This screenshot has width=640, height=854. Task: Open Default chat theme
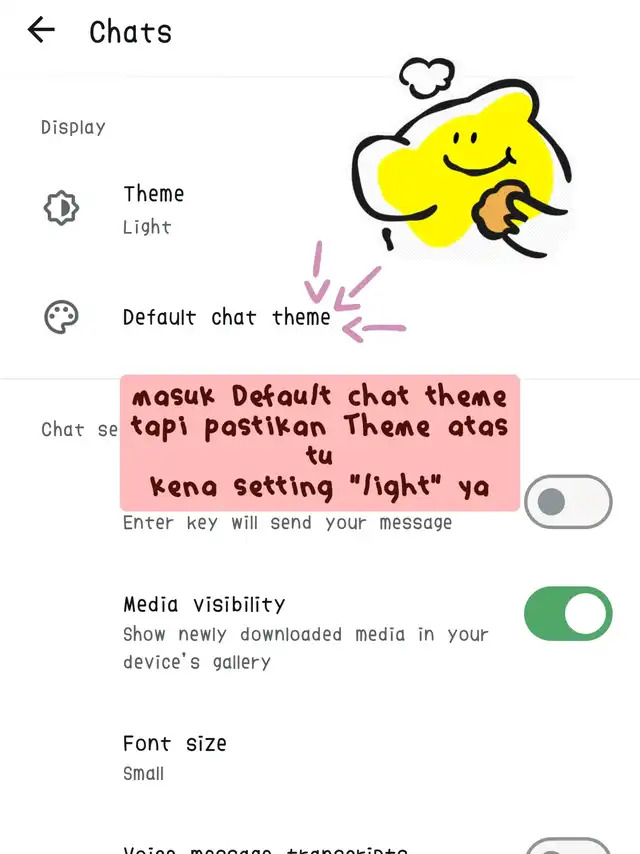[x=226, y=317]
